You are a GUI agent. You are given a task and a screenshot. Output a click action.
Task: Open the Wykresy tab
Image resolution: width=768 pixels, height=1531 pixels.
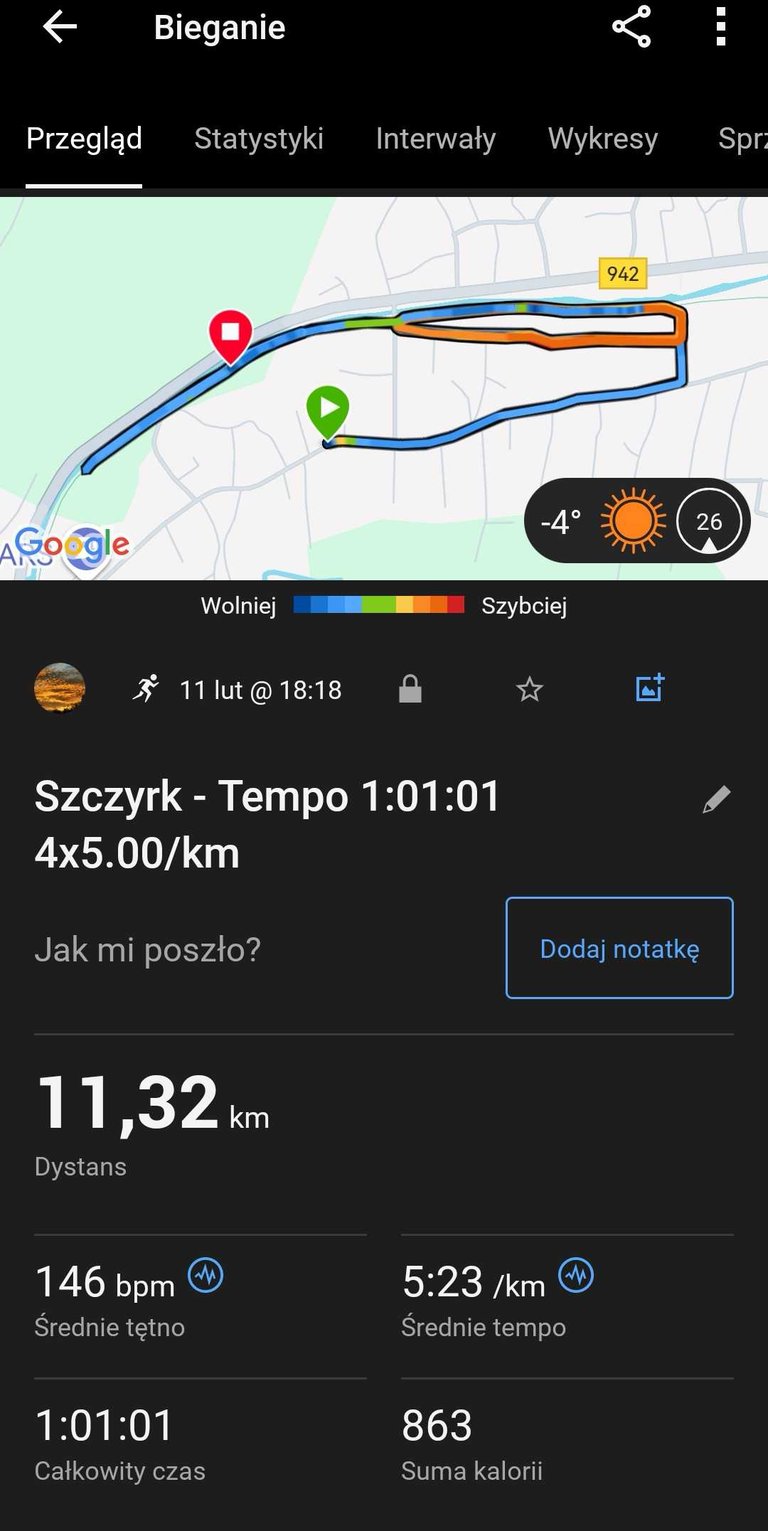602,138
